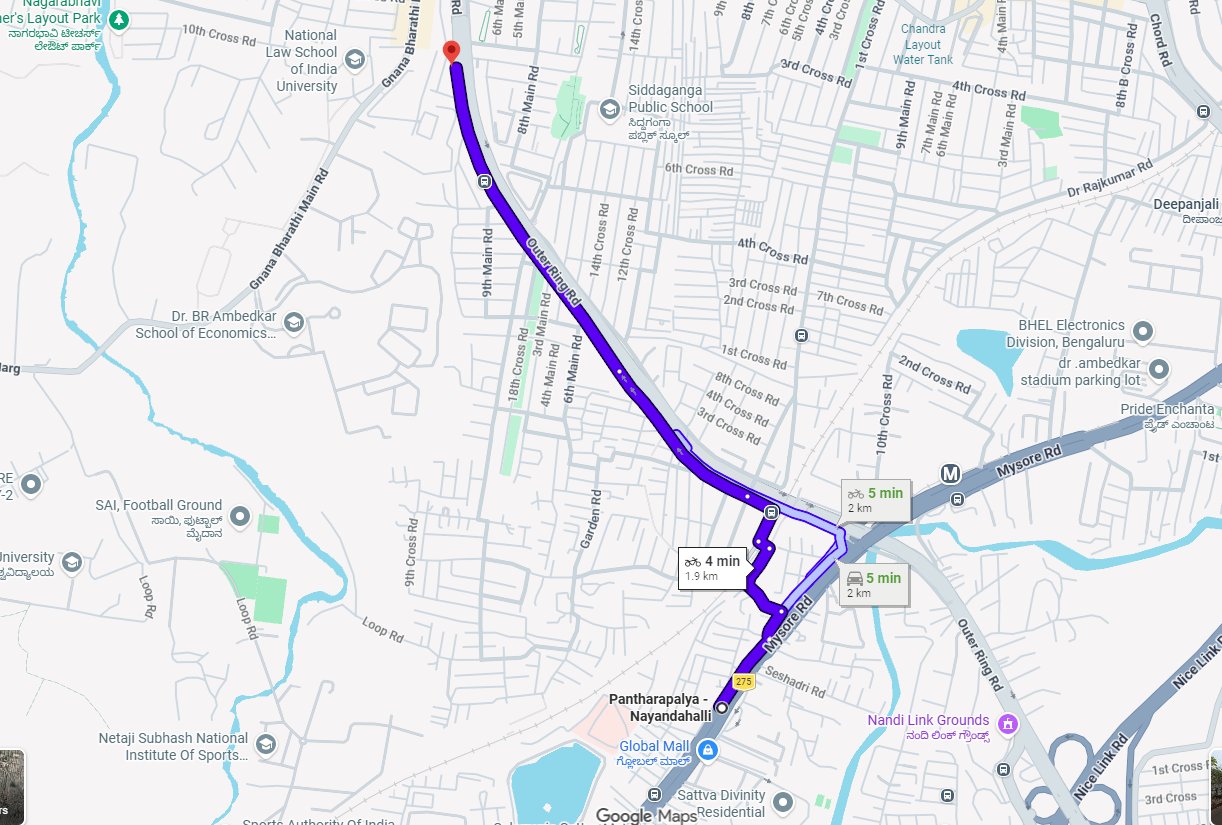Viewport: 1222px width, 825px height.
Task: Open Global Mall place marker
Action: pos(707,749)
